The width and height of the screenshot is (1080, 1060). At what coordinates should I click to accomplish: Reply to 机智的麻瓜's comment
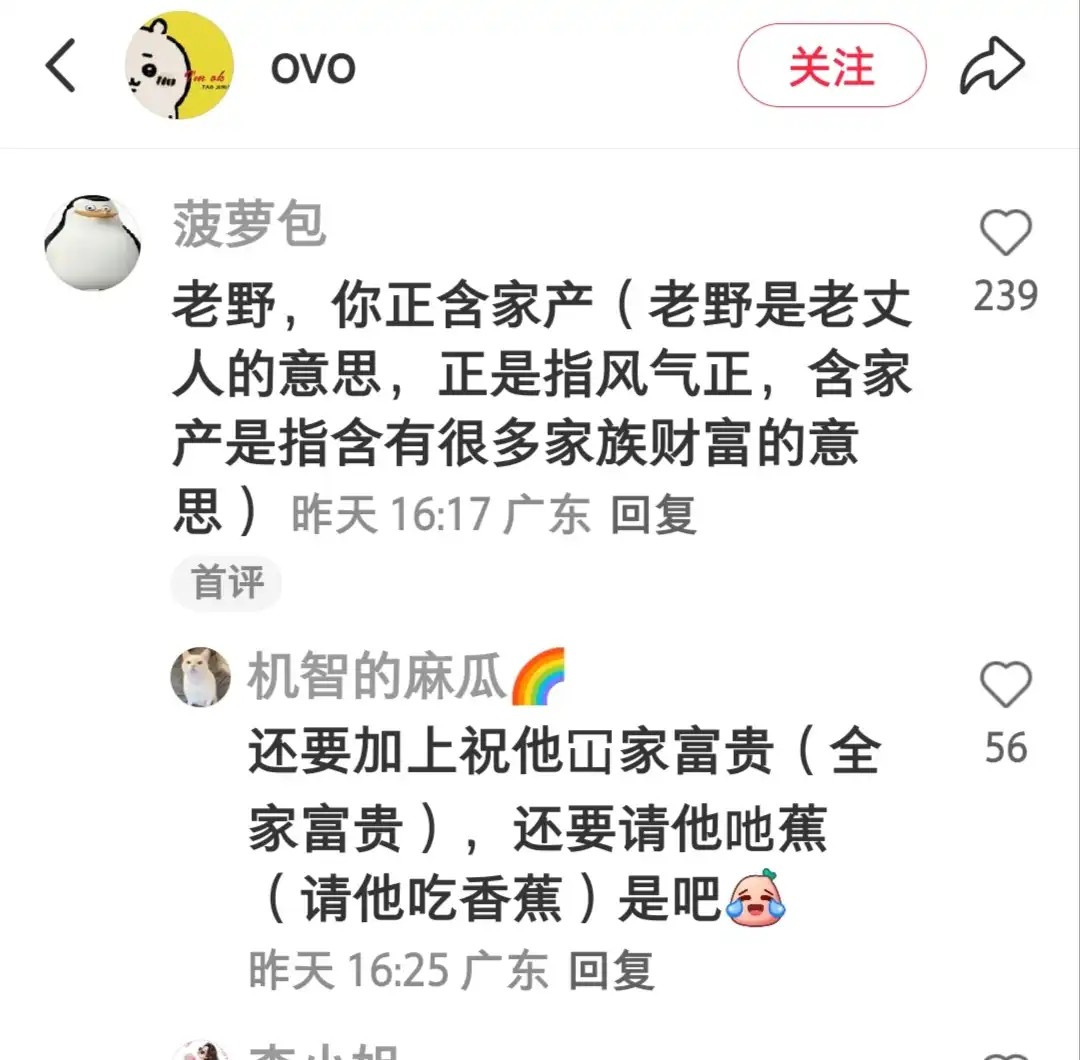click(x=611, y=969)
